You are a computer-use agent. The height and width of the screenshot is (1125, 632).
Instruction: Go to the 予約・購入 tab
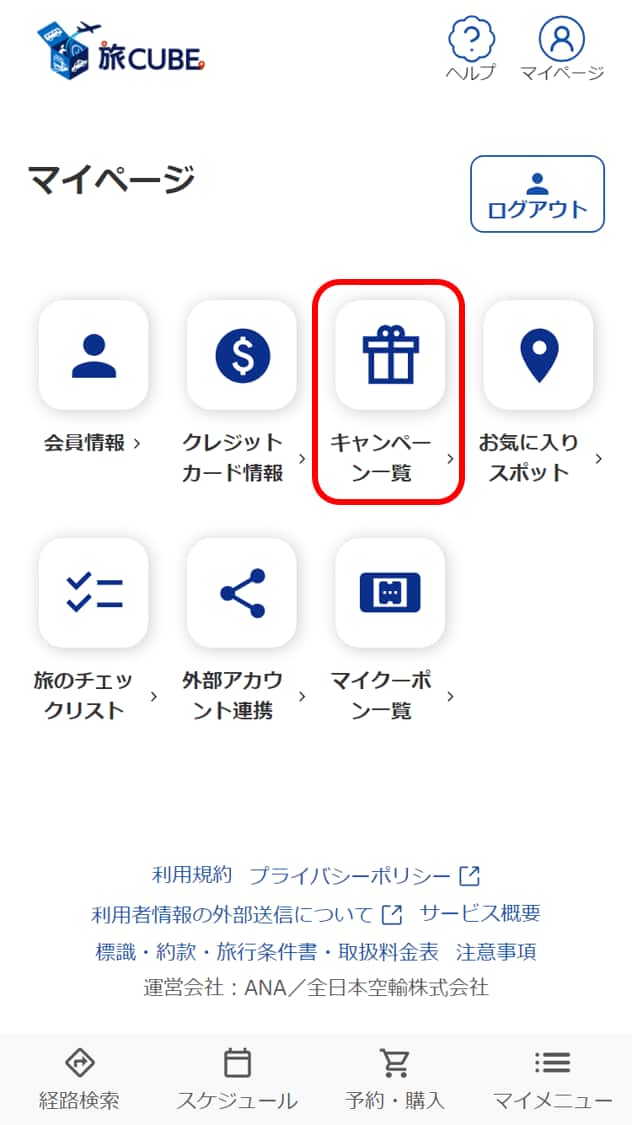click(x=395, y=1078)
